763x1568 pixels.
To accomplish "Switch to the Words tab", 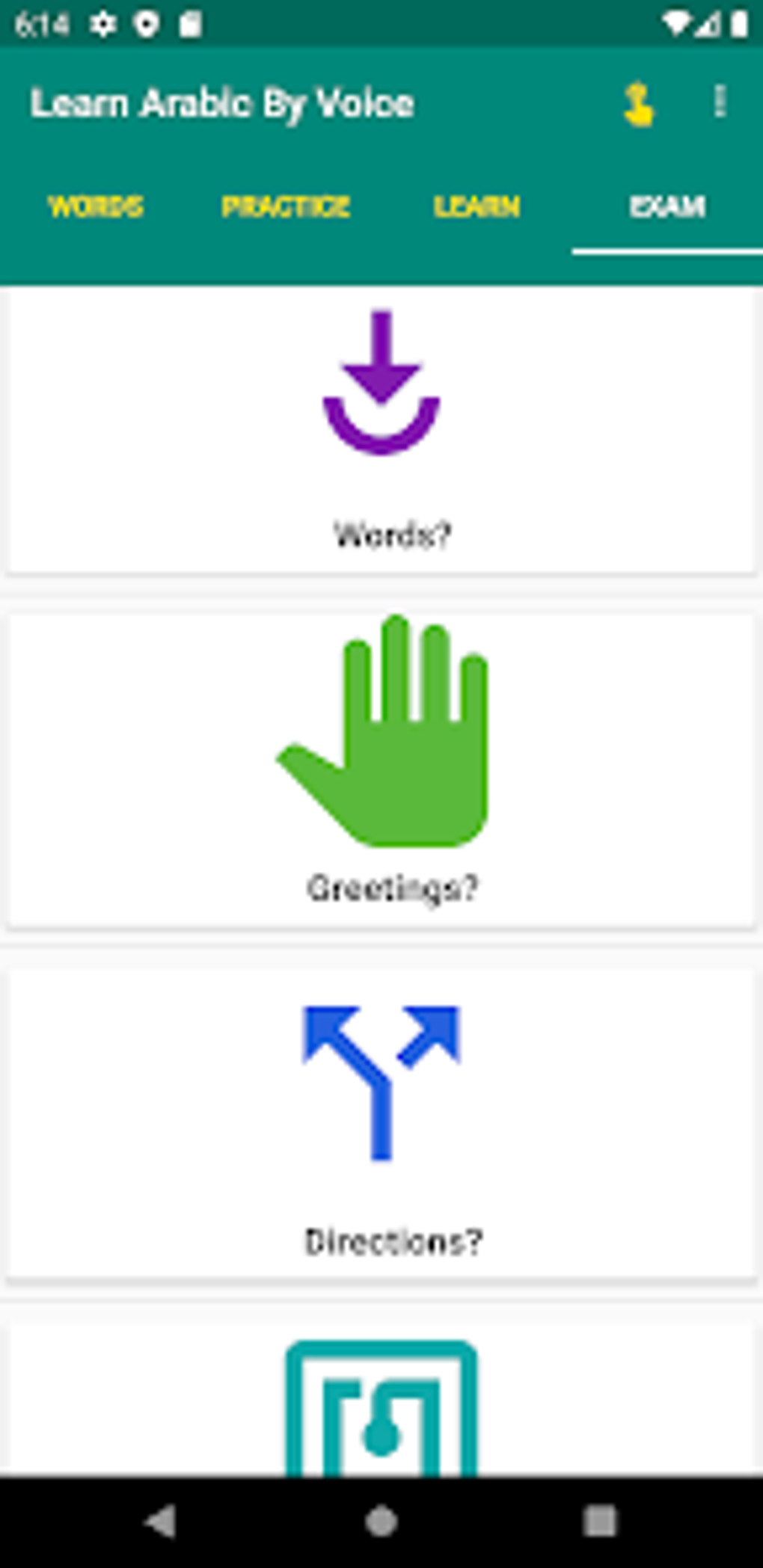I will (x=96, y=206).
